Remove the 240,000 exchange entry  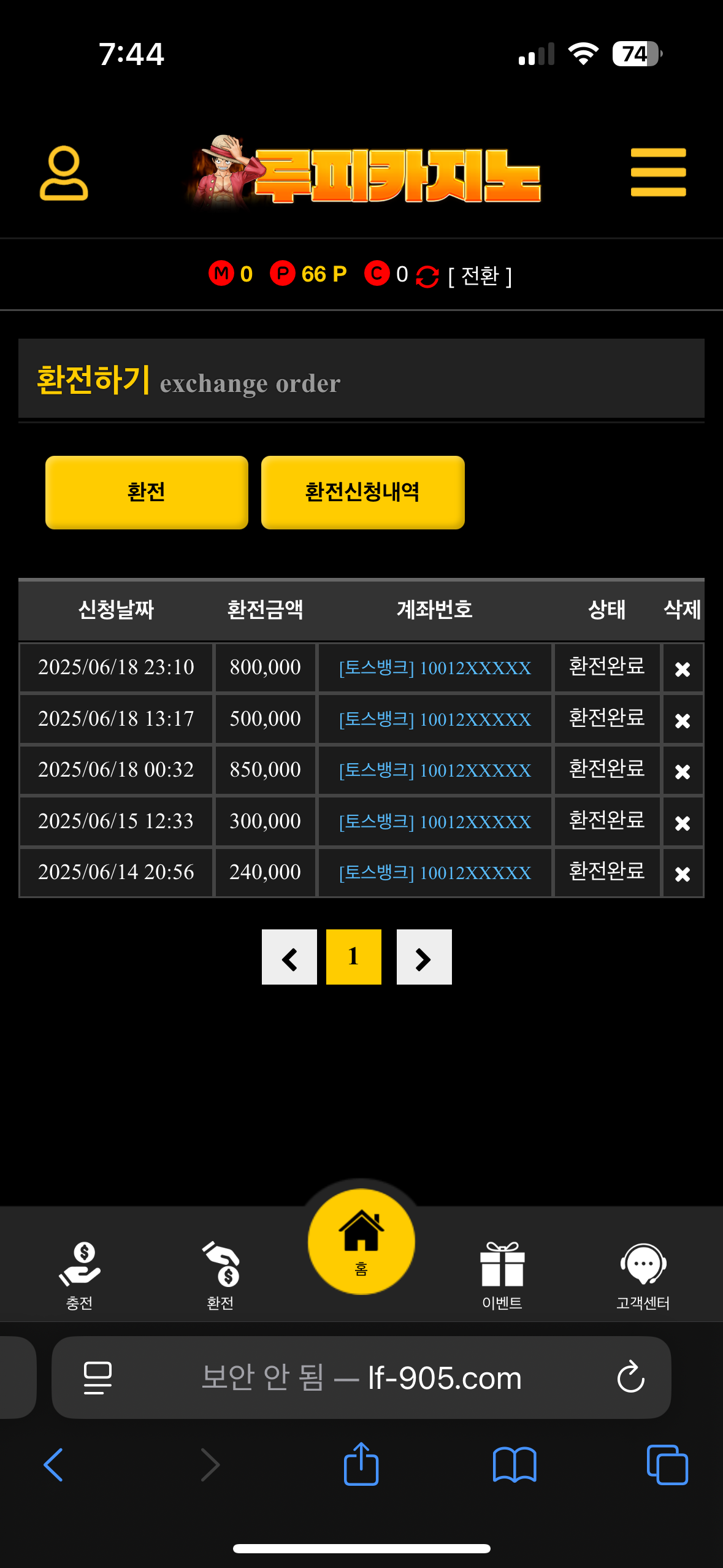(683, 874)
